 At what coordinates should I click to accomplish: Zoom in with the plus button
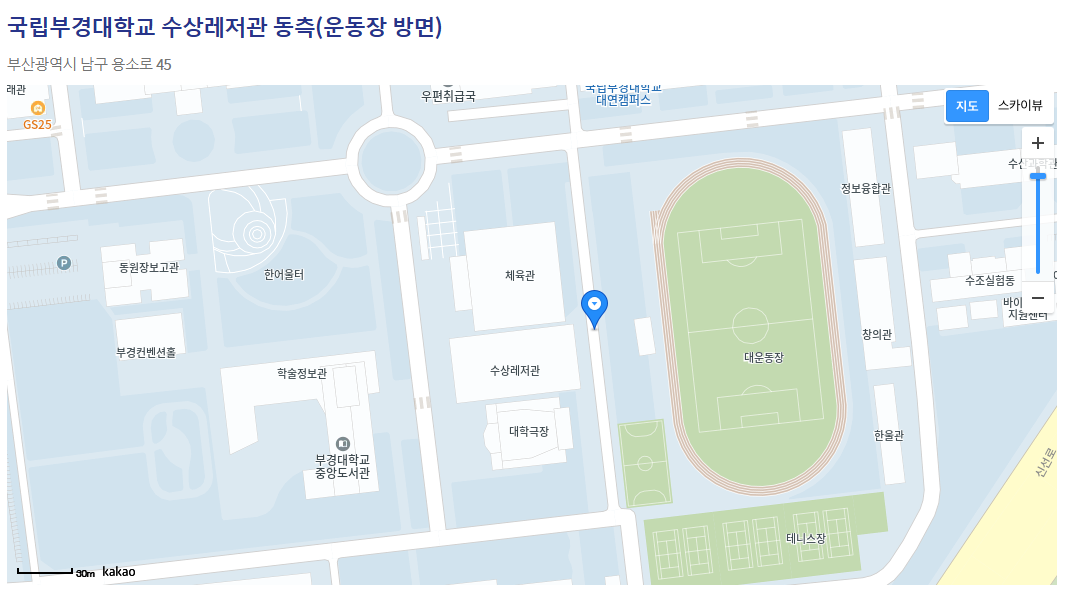click(1038, 143)
